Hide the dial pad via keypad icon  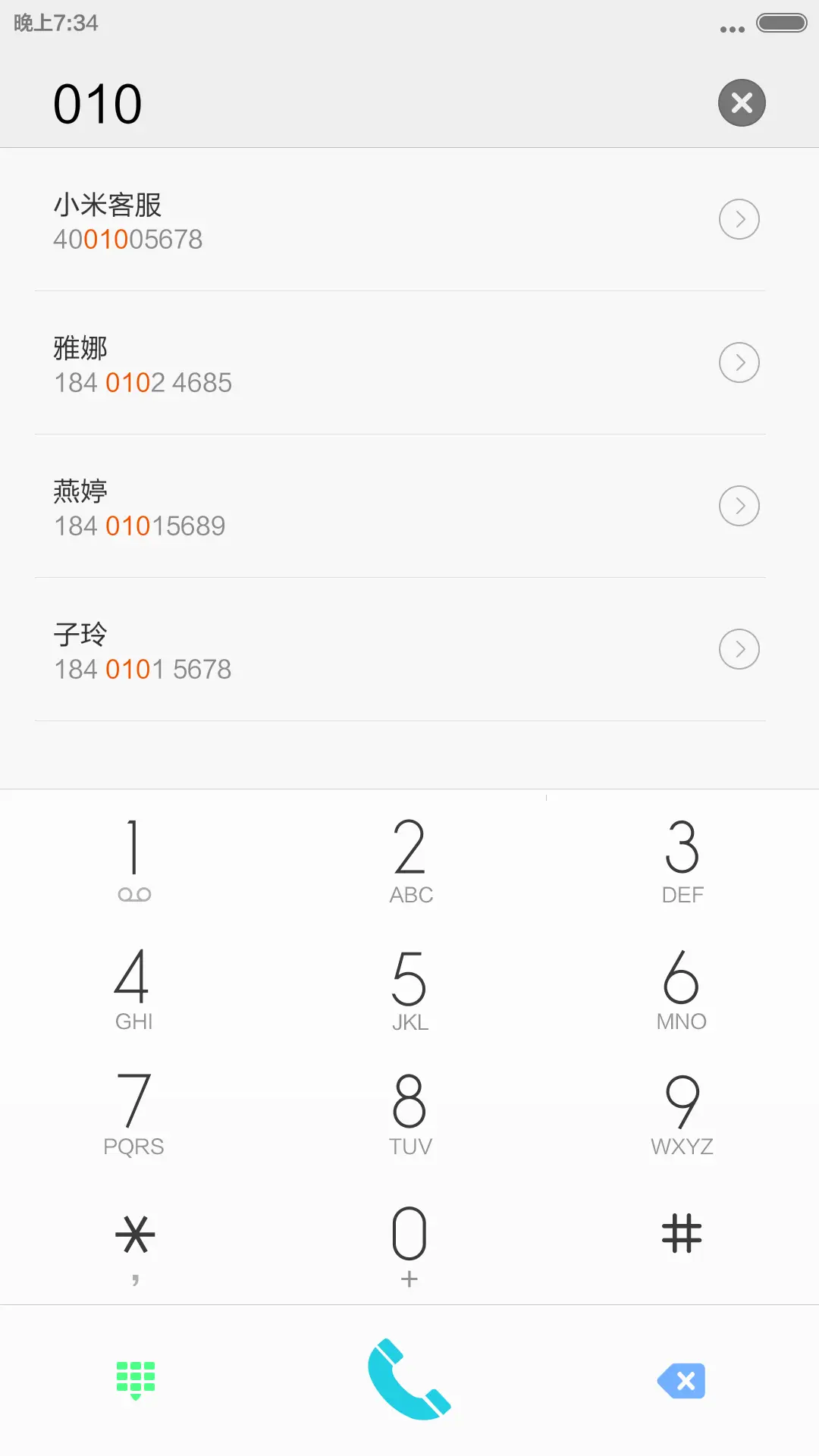[135, 1382]
